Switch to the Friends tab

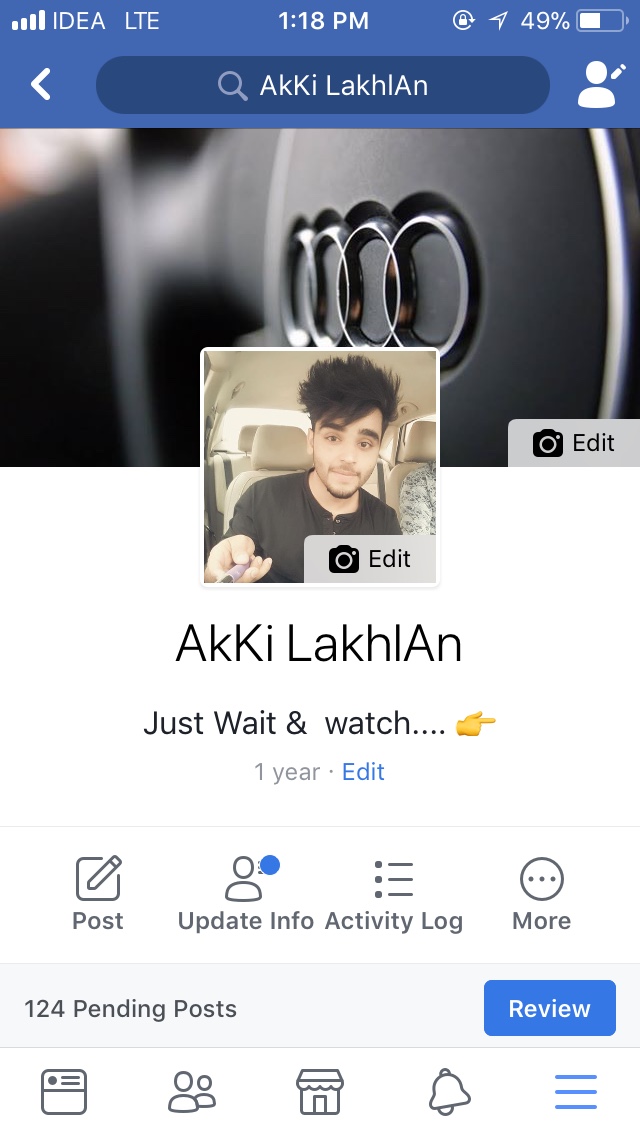tap(191, 1092)
